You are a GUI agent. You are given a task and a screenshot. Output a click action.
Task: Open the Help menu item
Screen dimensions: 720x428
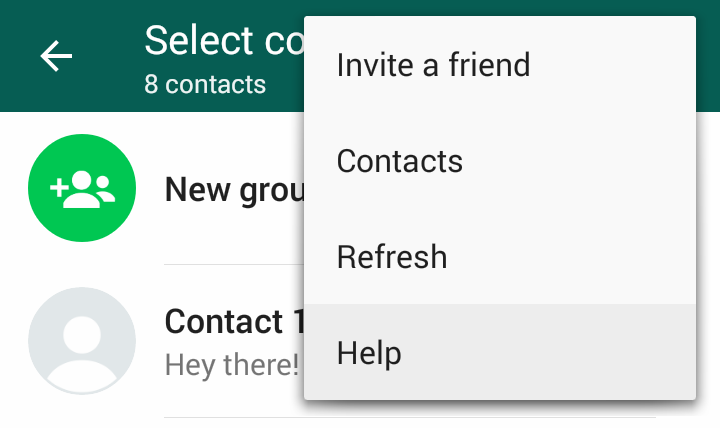(x=369, y=353)
